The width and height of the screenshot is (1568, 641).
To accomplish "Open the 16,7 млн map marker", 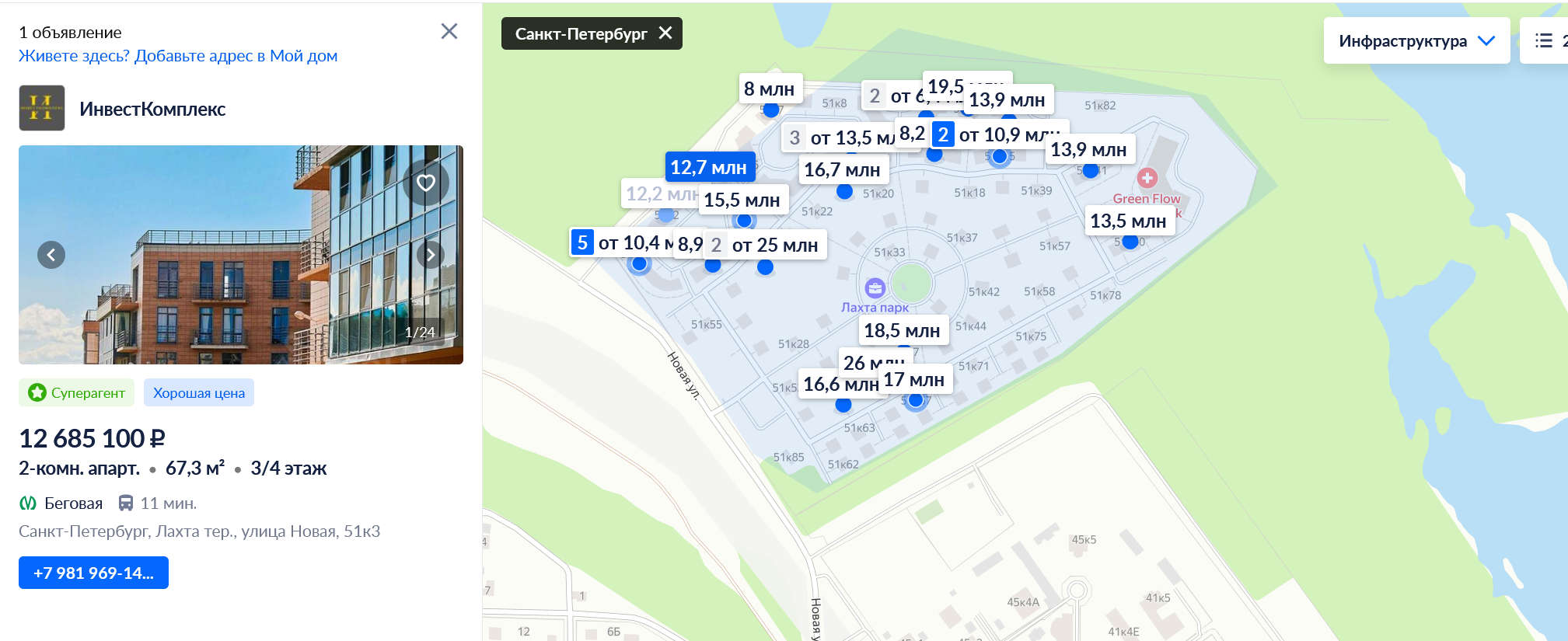I will click(x=842, y=170).
